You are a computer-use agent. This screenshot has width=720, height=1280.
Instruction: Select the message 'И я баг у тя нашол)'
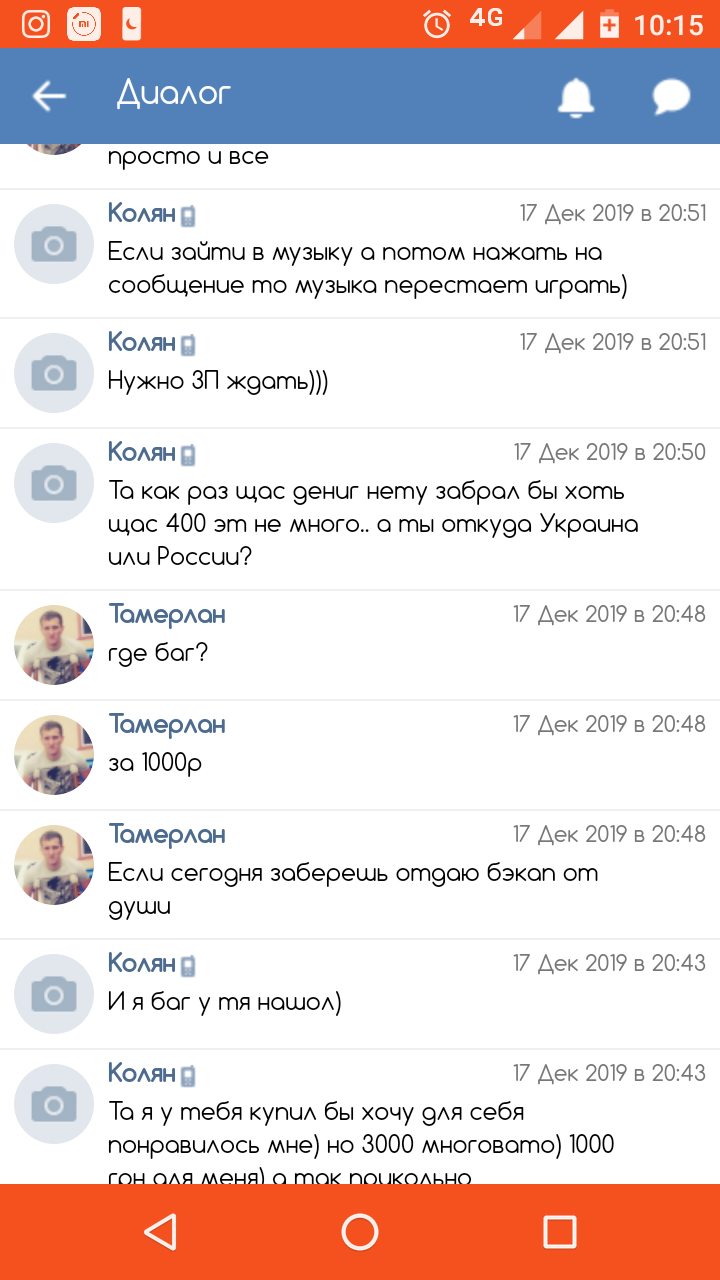pyautogui.click(x=225, y=1001)
